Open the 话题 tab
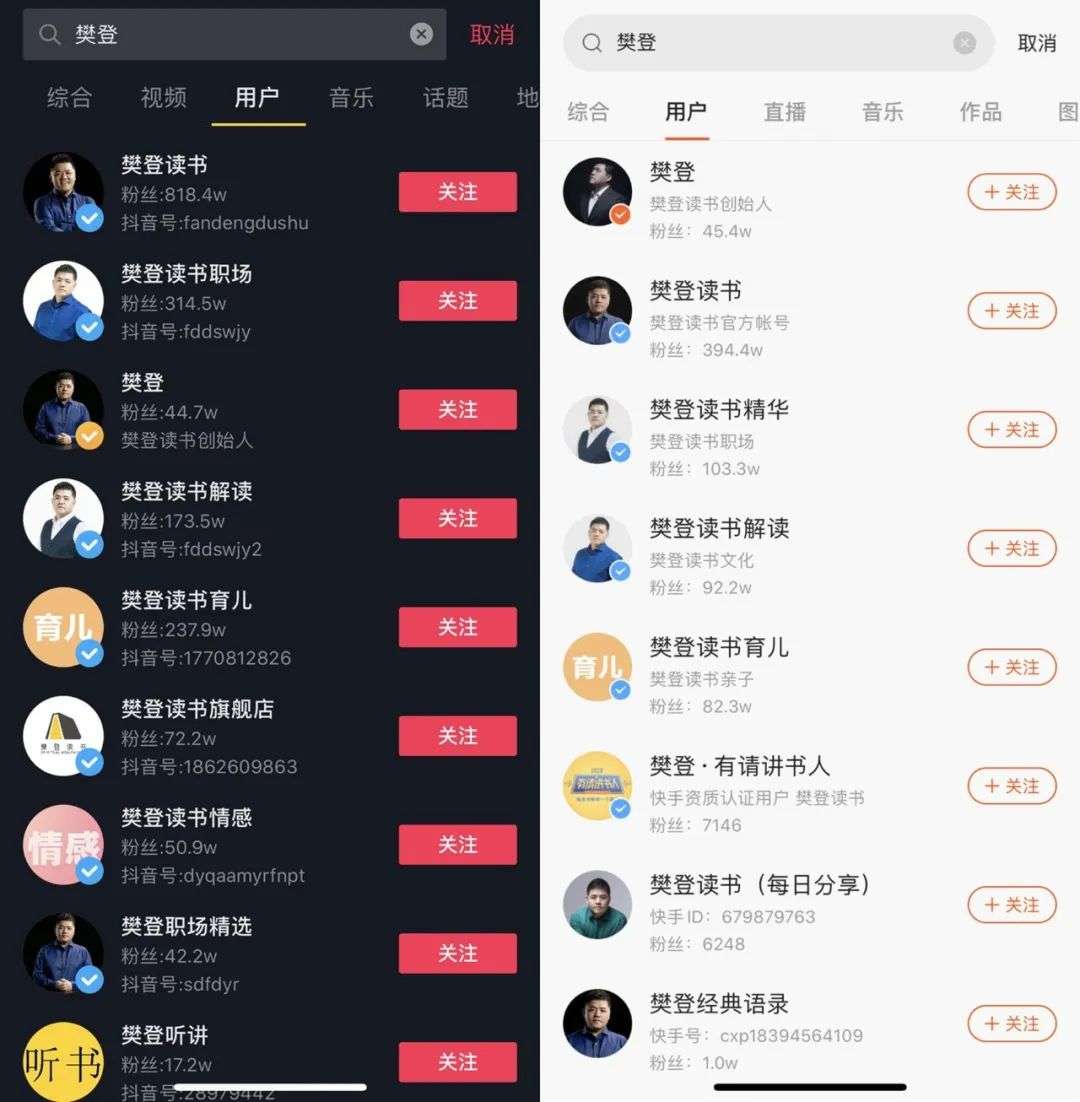The width and height of the screenshot is (1080, 1102). pyautogui.click(x=445, y=98)
